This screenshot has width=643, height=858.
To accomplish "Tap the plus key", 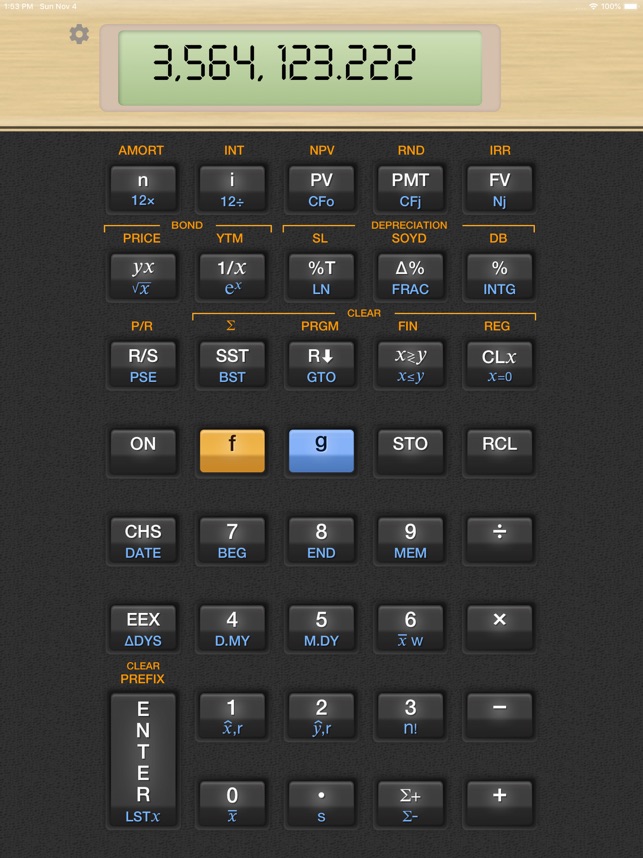I will coord(499,803).
